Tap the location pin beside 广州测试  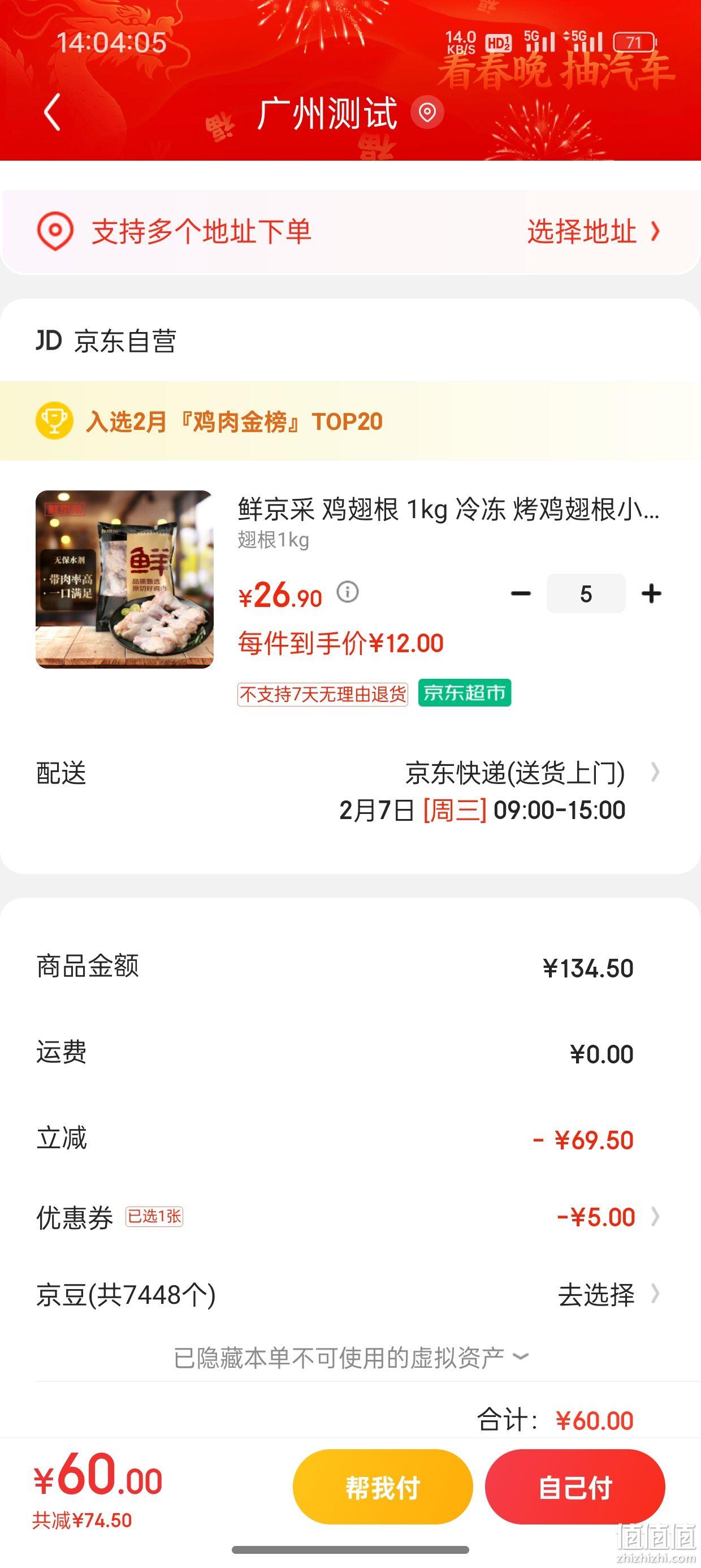[427, 112]
